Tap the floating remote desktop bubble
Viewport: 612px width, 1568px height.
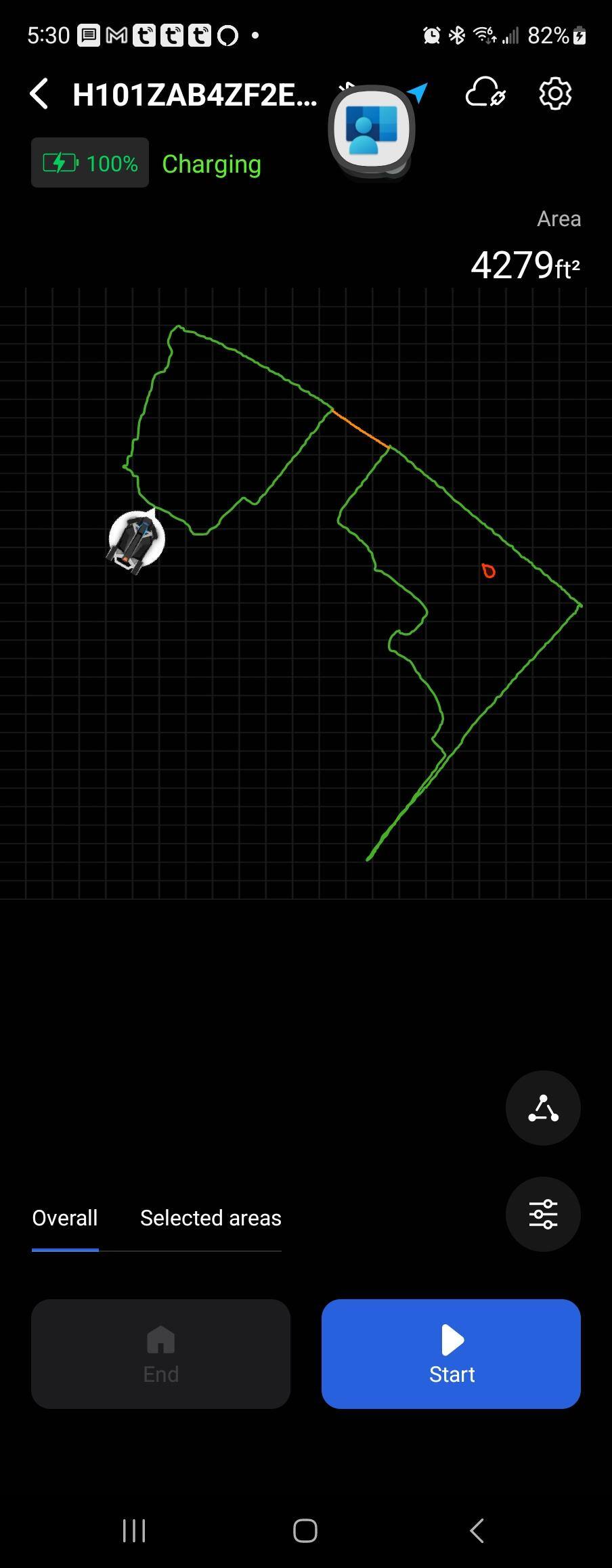[x=372, y=129]
